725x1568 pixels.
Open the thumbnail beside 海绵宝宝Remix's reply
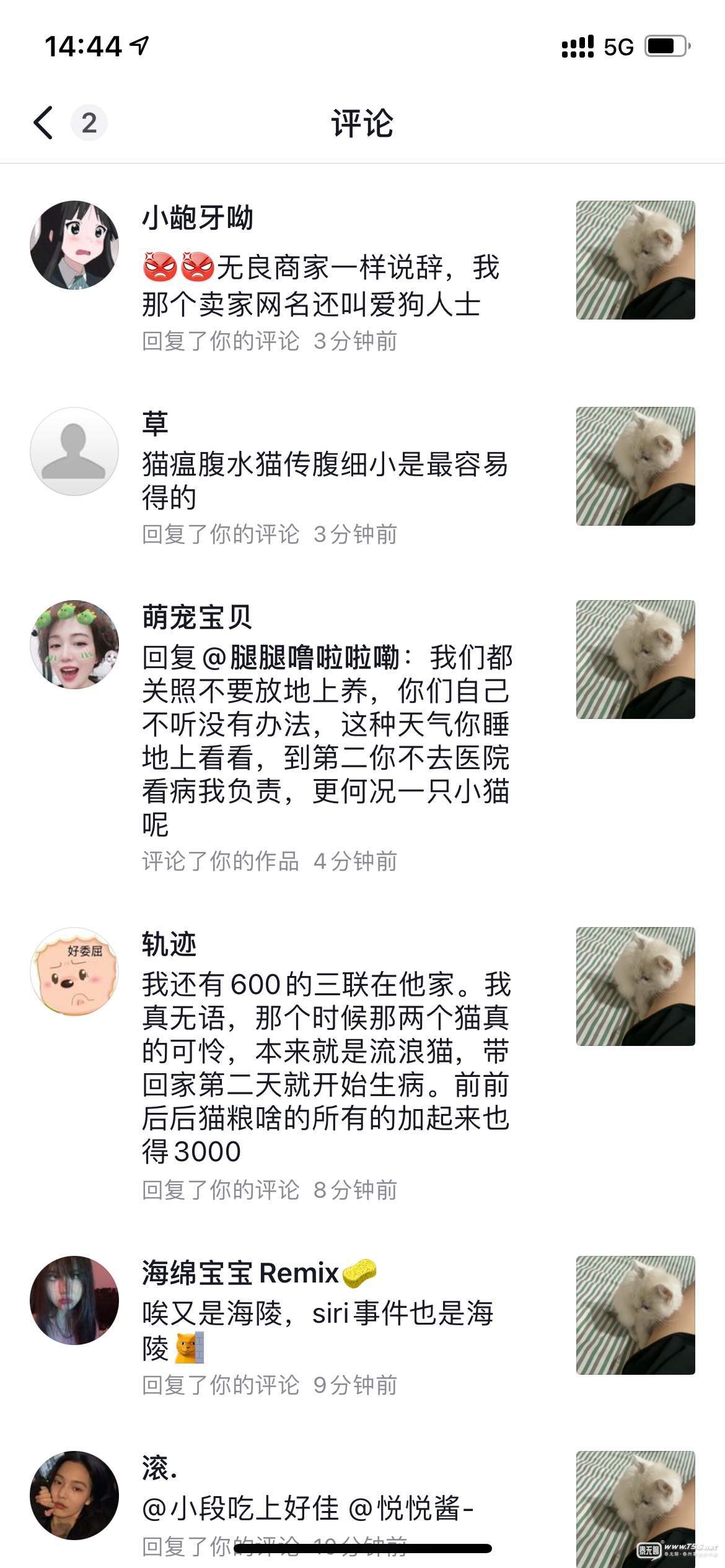(635, 1315)
